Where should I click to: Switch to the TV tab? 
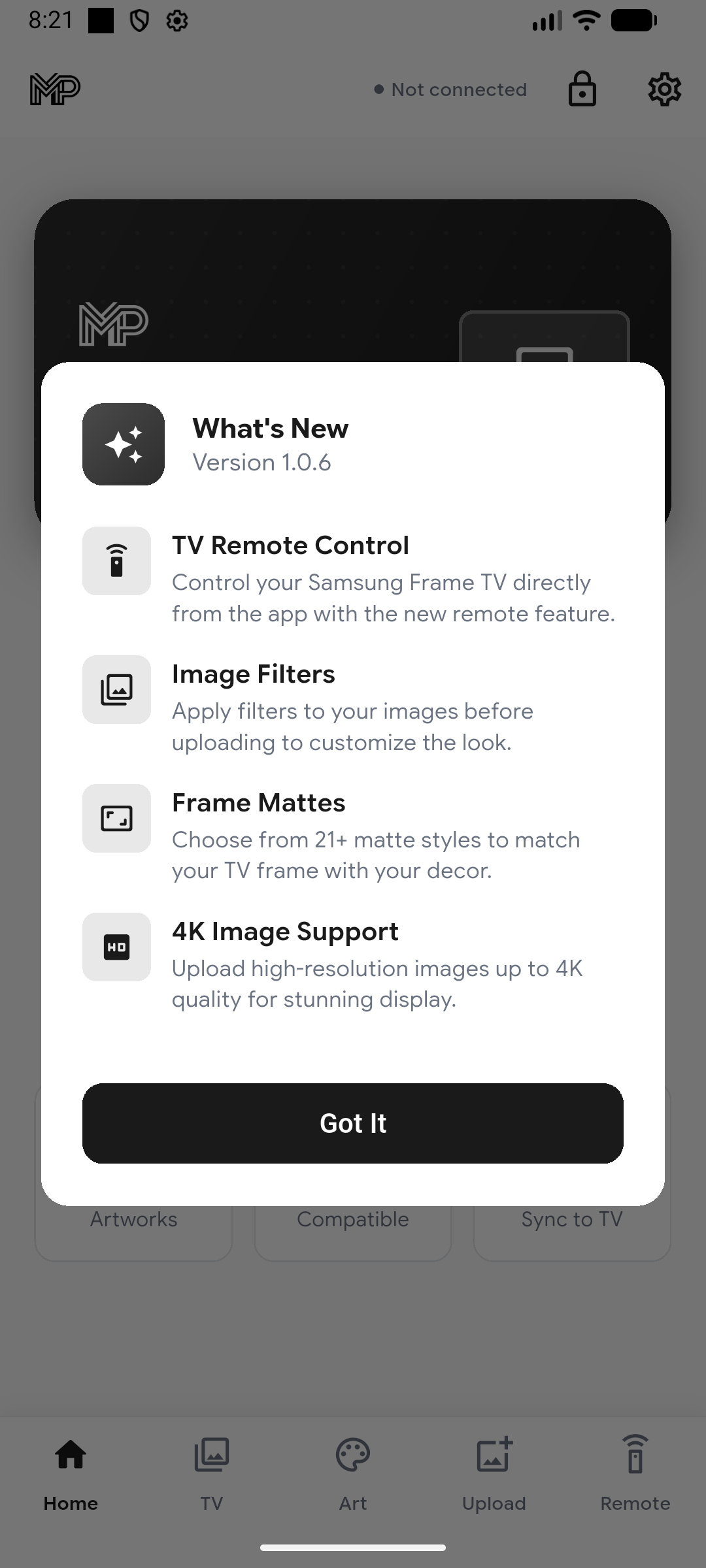tap(212, 1474)
